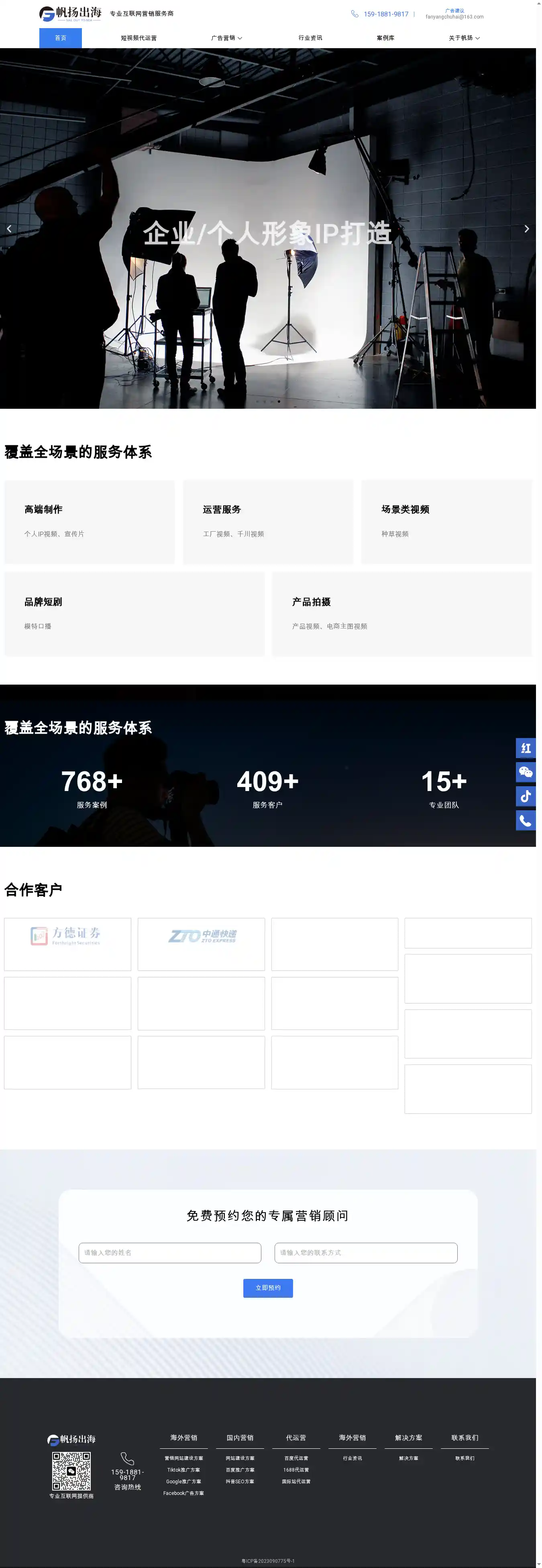This screenshot has height=1568, width=542.
Task: Expand the 广告营销 dropdown menu
Action: 226,38
